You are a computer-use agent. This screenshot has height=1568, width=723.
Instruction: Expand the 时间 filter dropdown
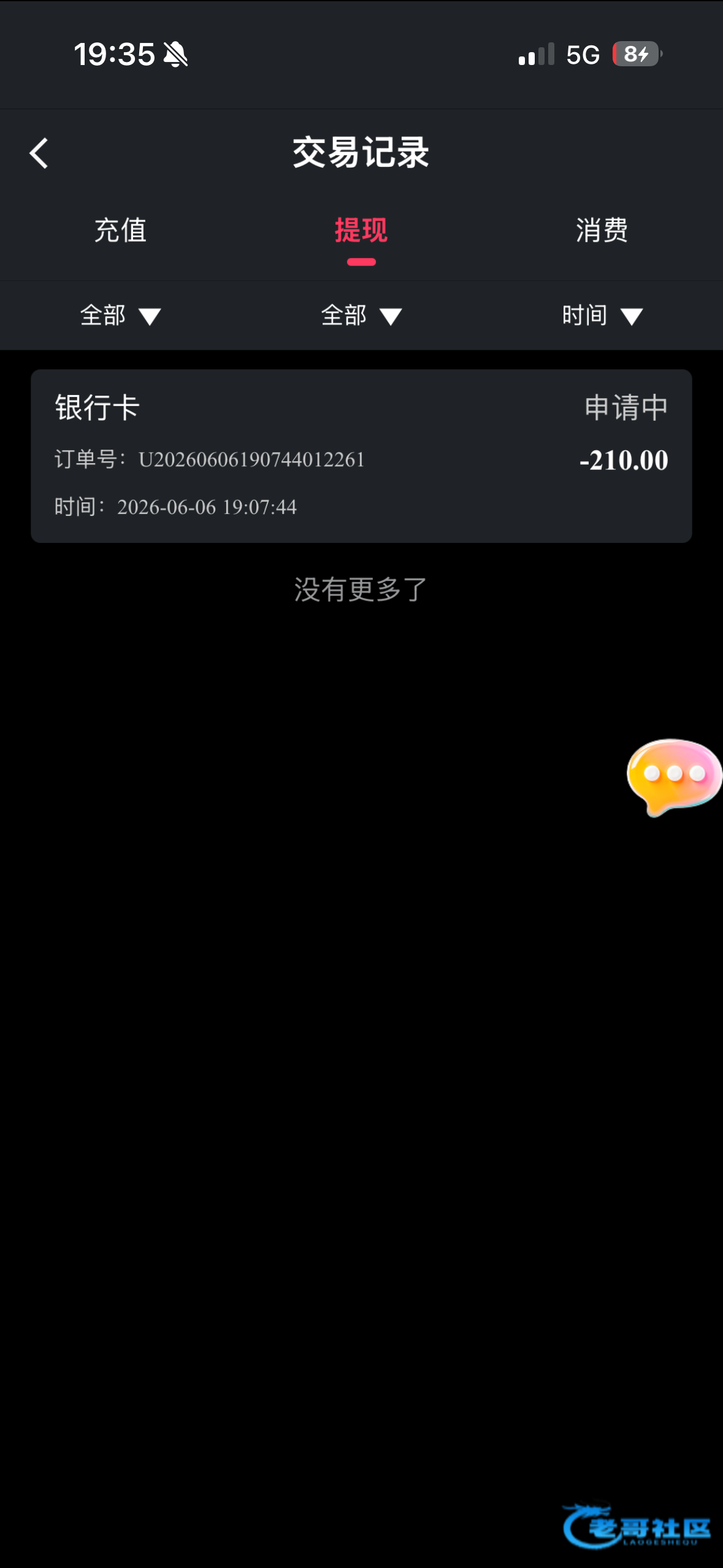tap(602, 316)
